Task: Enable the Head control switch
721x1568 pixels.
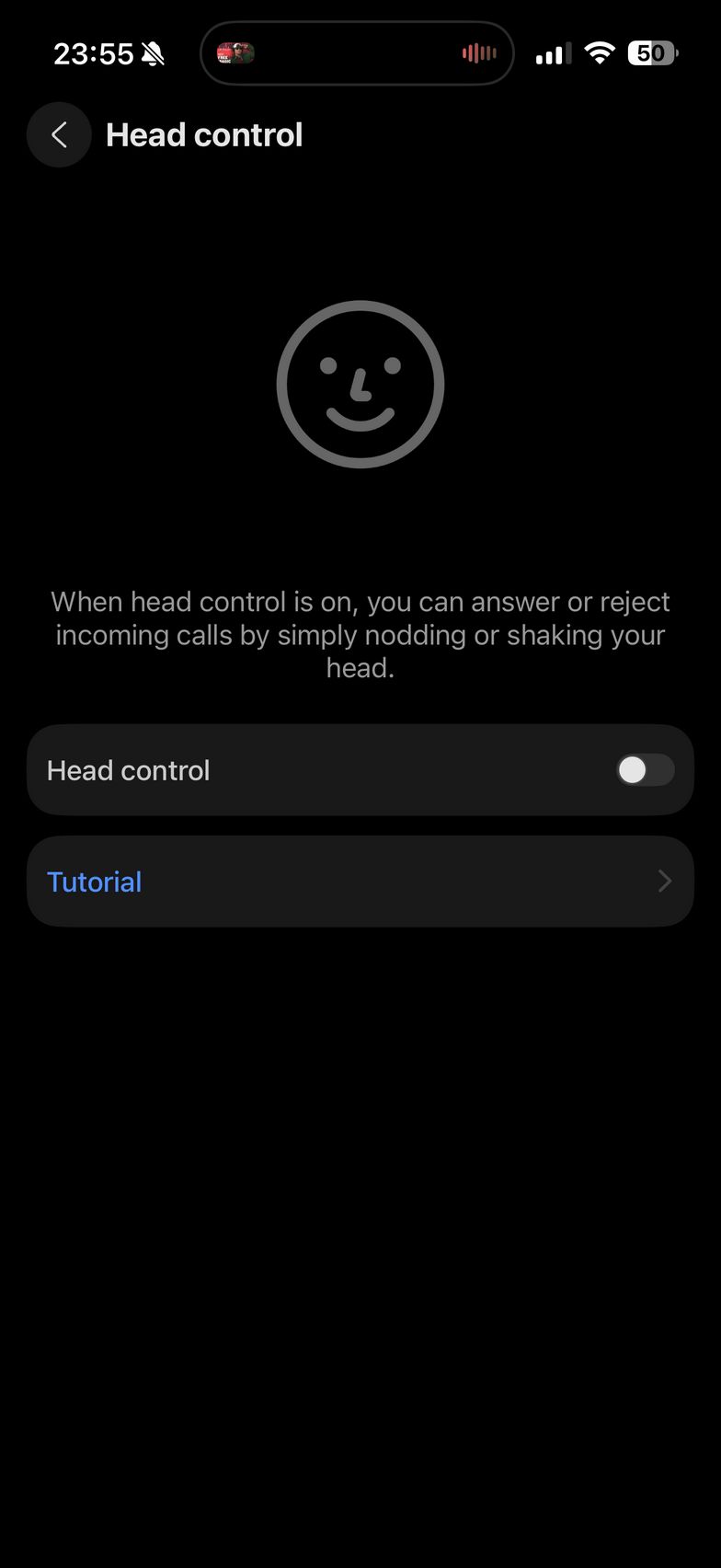Action: [645, 770]
